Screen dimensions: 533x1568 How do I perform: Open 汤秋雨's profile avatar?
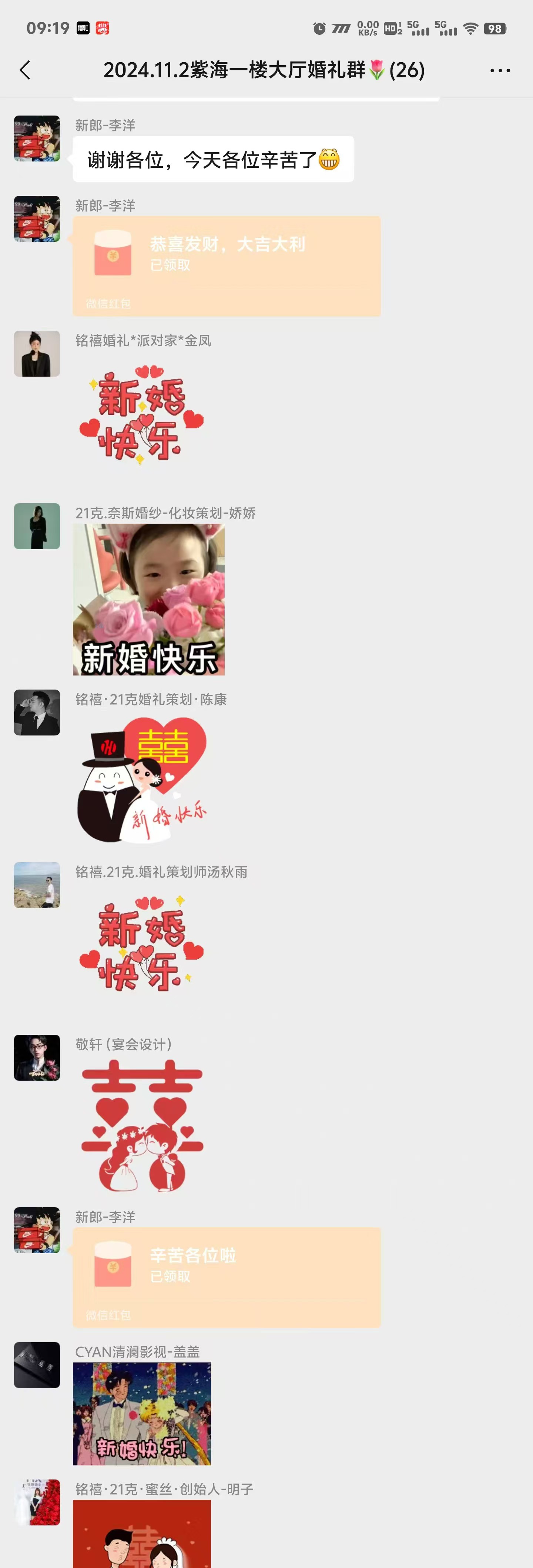pos(37,884)
